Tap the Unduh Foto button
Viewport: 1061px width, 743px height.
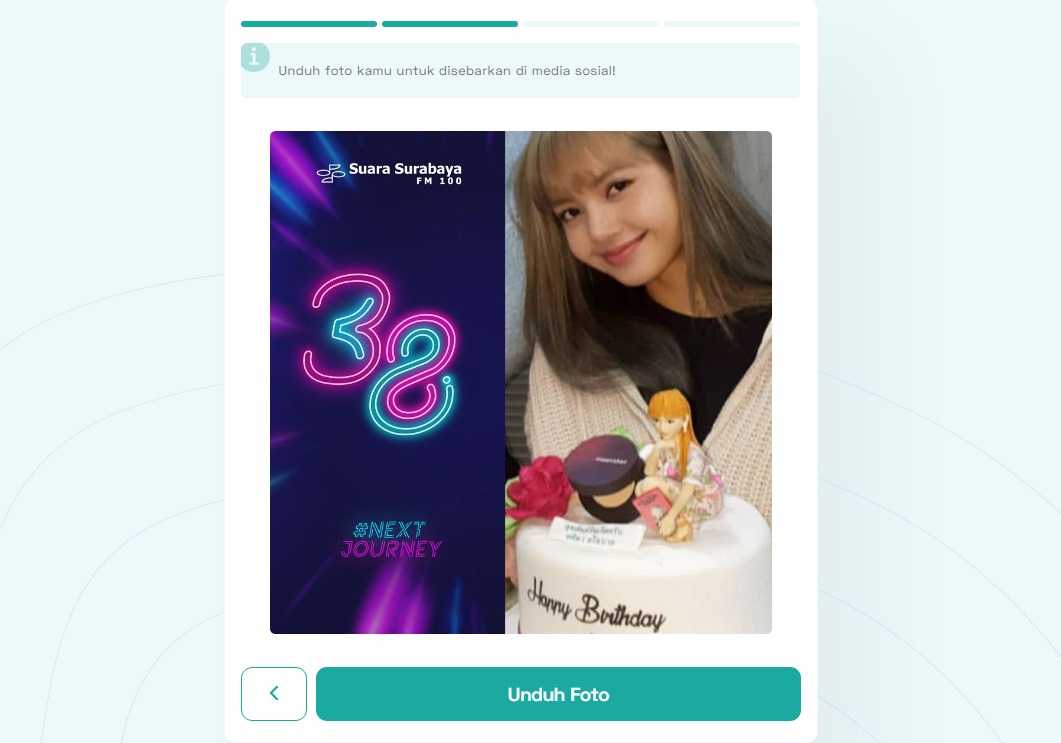pos(558,694)
